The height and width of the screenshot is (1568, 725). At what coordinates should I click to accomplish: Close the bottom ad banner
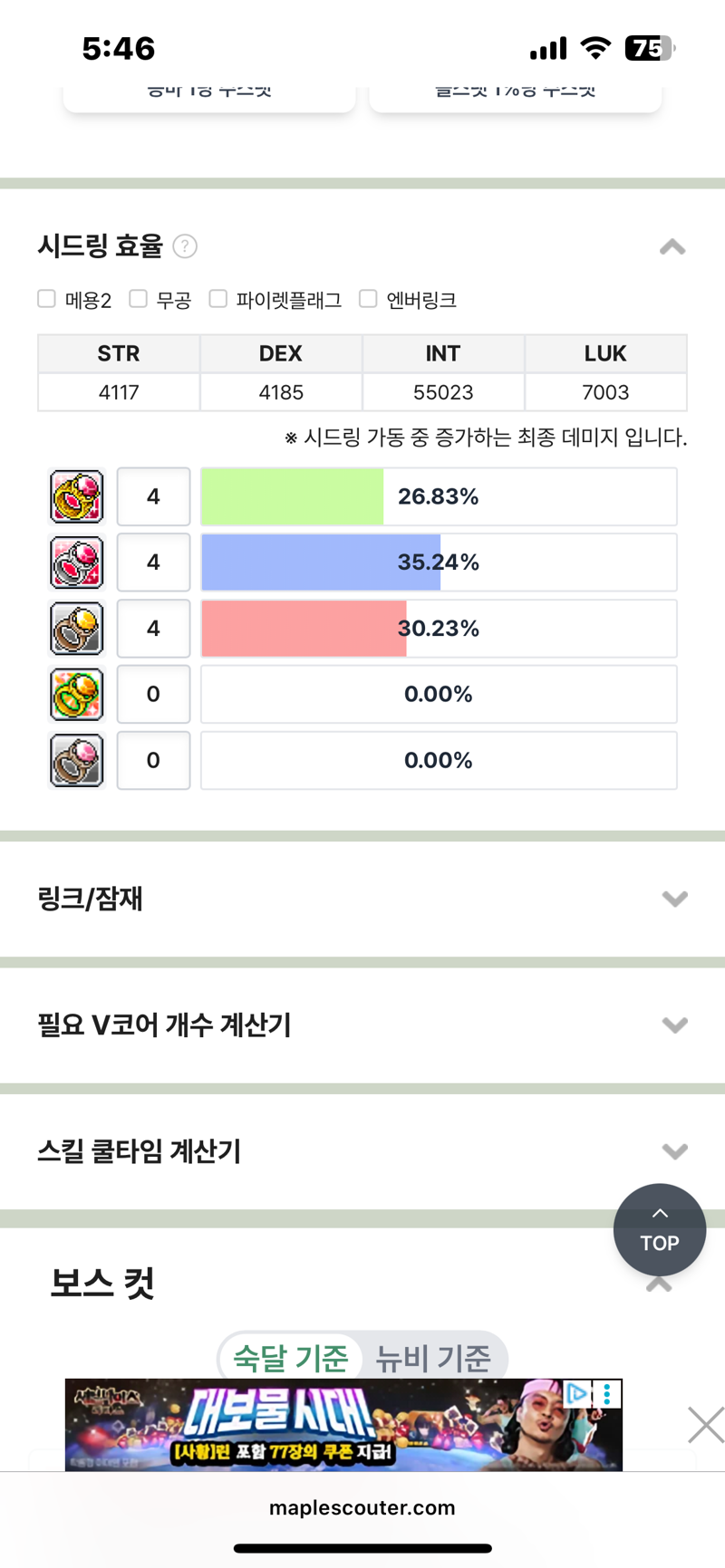coord(706,1425)
